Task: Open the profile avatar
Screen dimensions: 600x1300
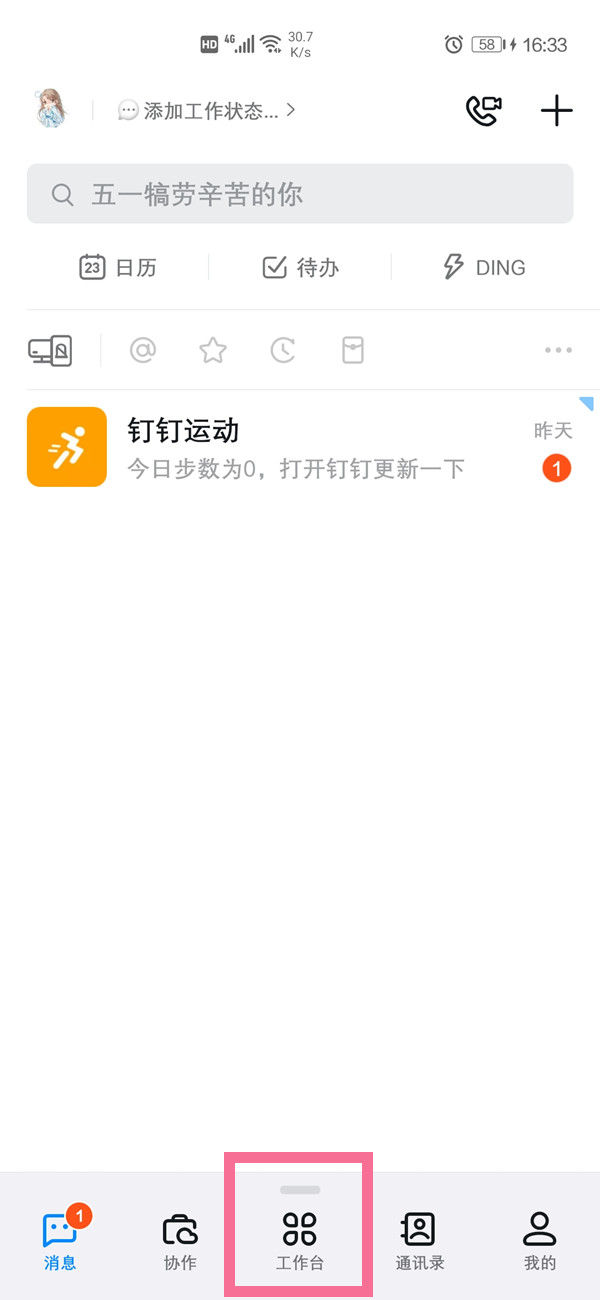Action: click(51, 110)
